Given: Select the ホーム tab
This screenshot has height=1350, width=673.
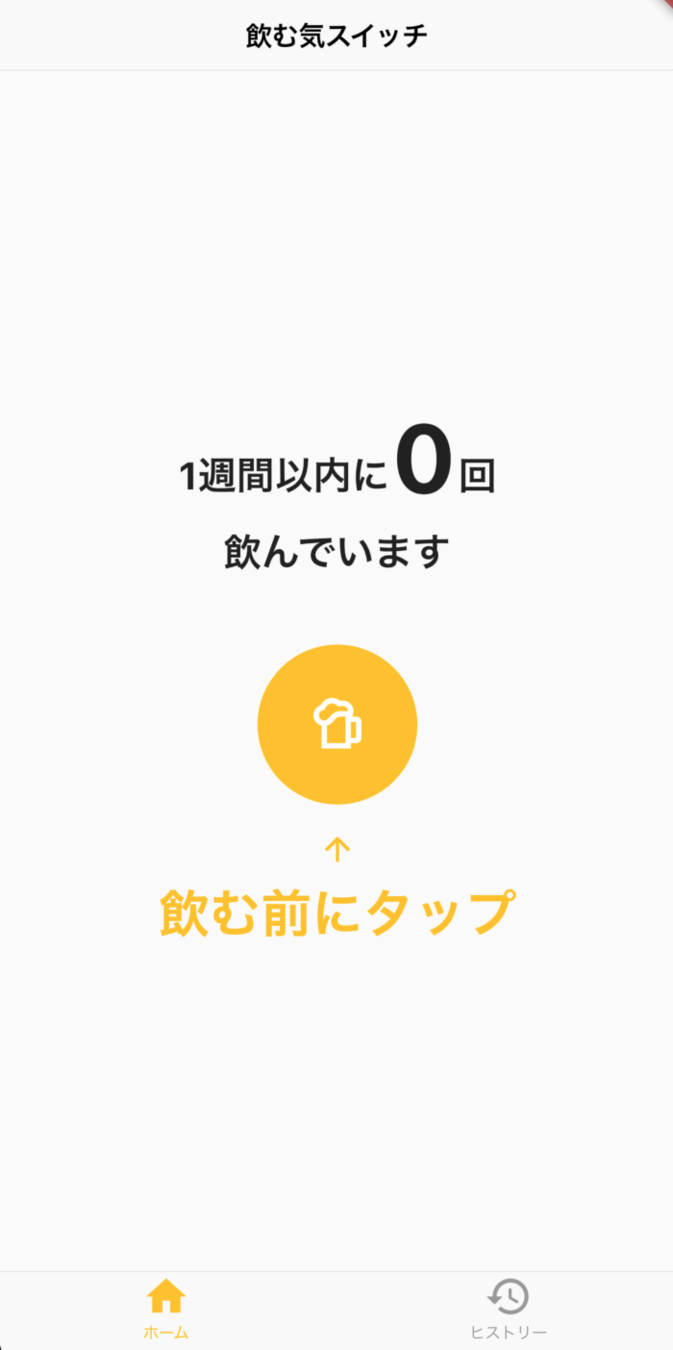Looking at the screenshot, I should [x=166, y=1308].
